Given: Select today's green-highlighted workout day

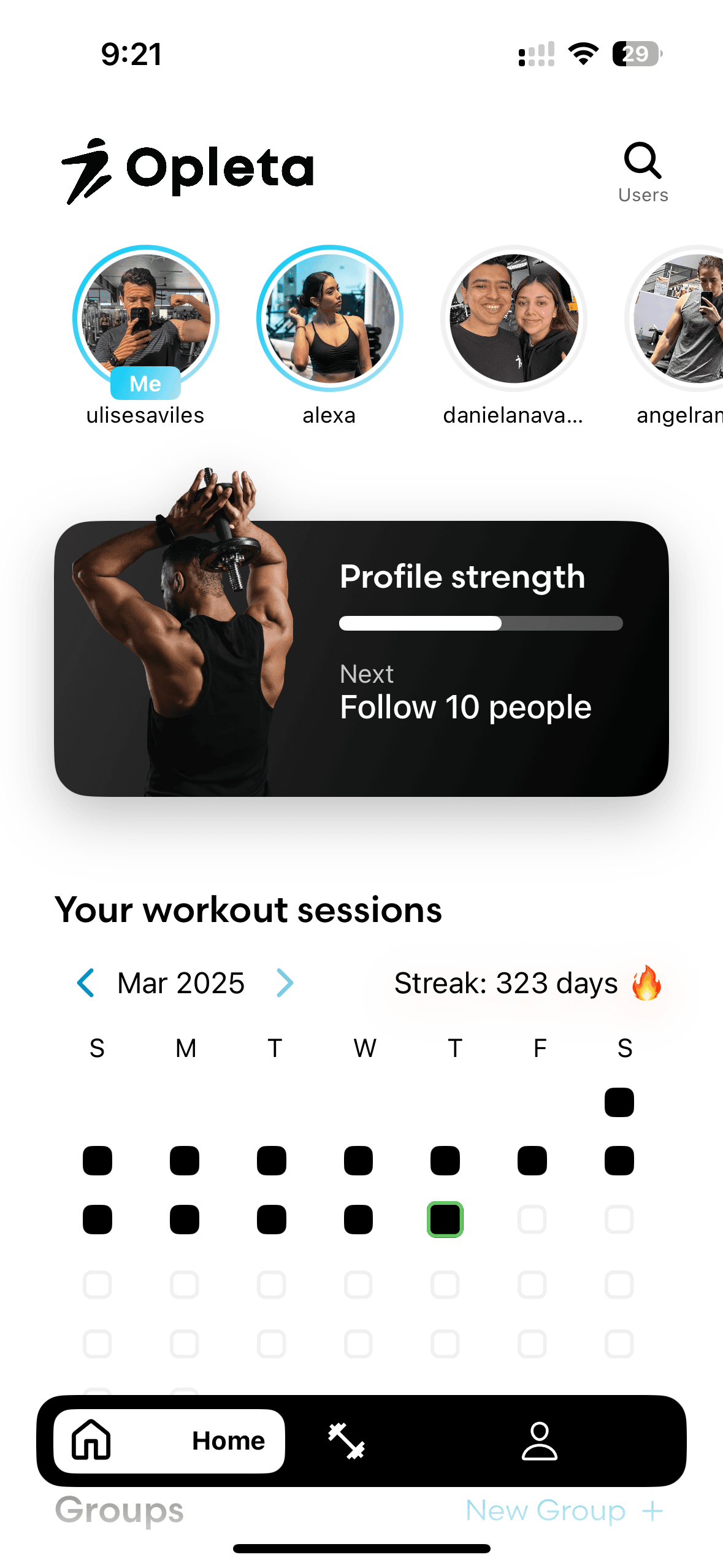Looking at the screenshot, I should point(445,1219).
